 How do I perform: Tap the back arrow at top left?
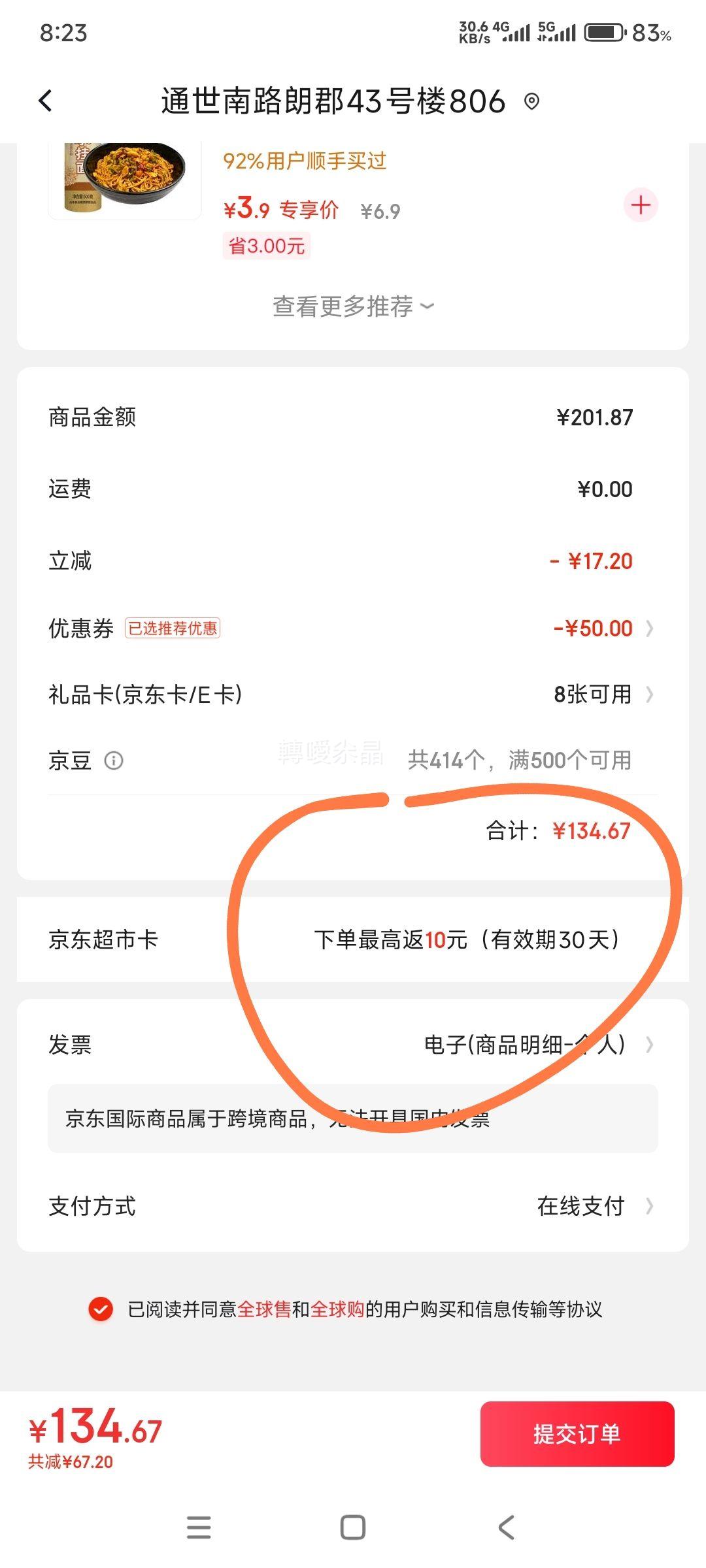click(44, 101)
